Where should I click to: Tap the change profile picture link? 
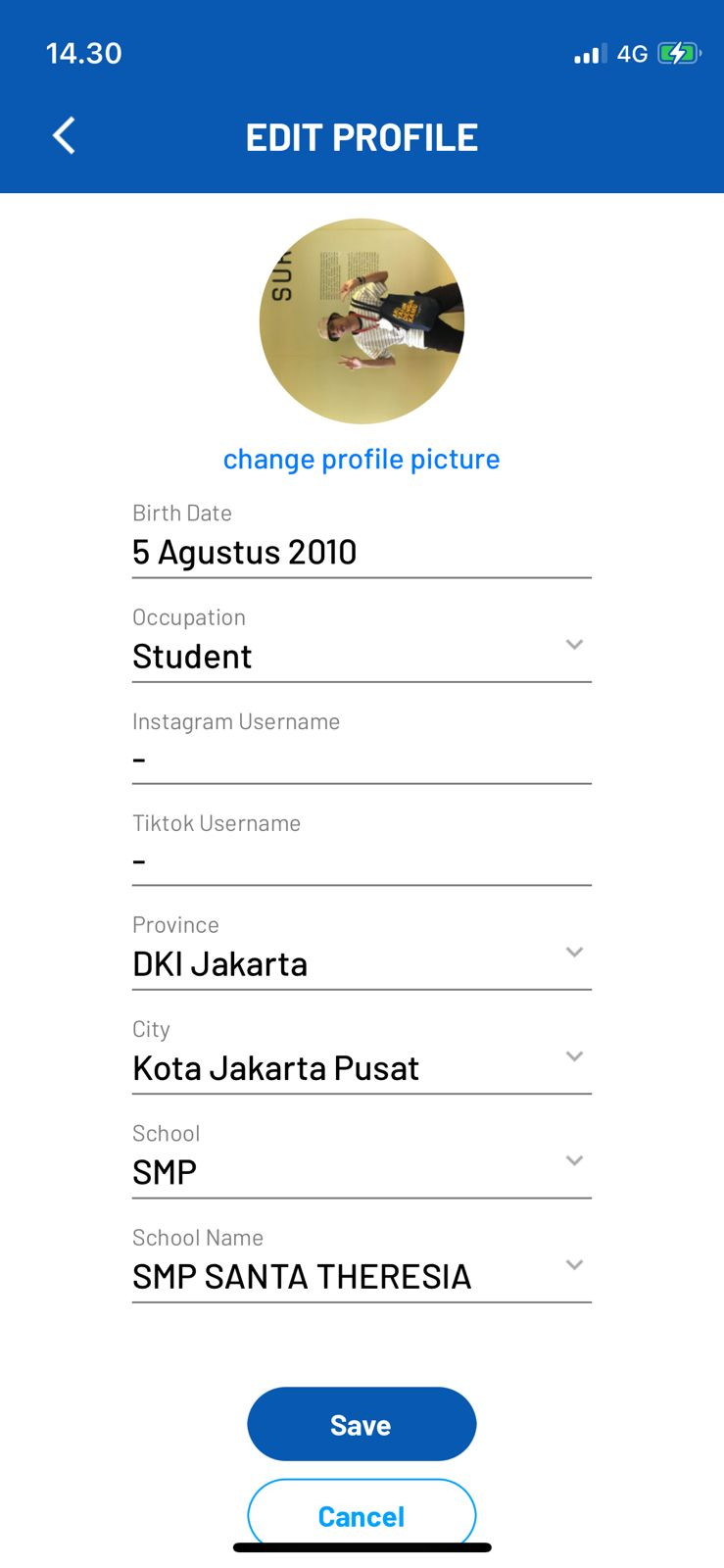click(362, 459)
